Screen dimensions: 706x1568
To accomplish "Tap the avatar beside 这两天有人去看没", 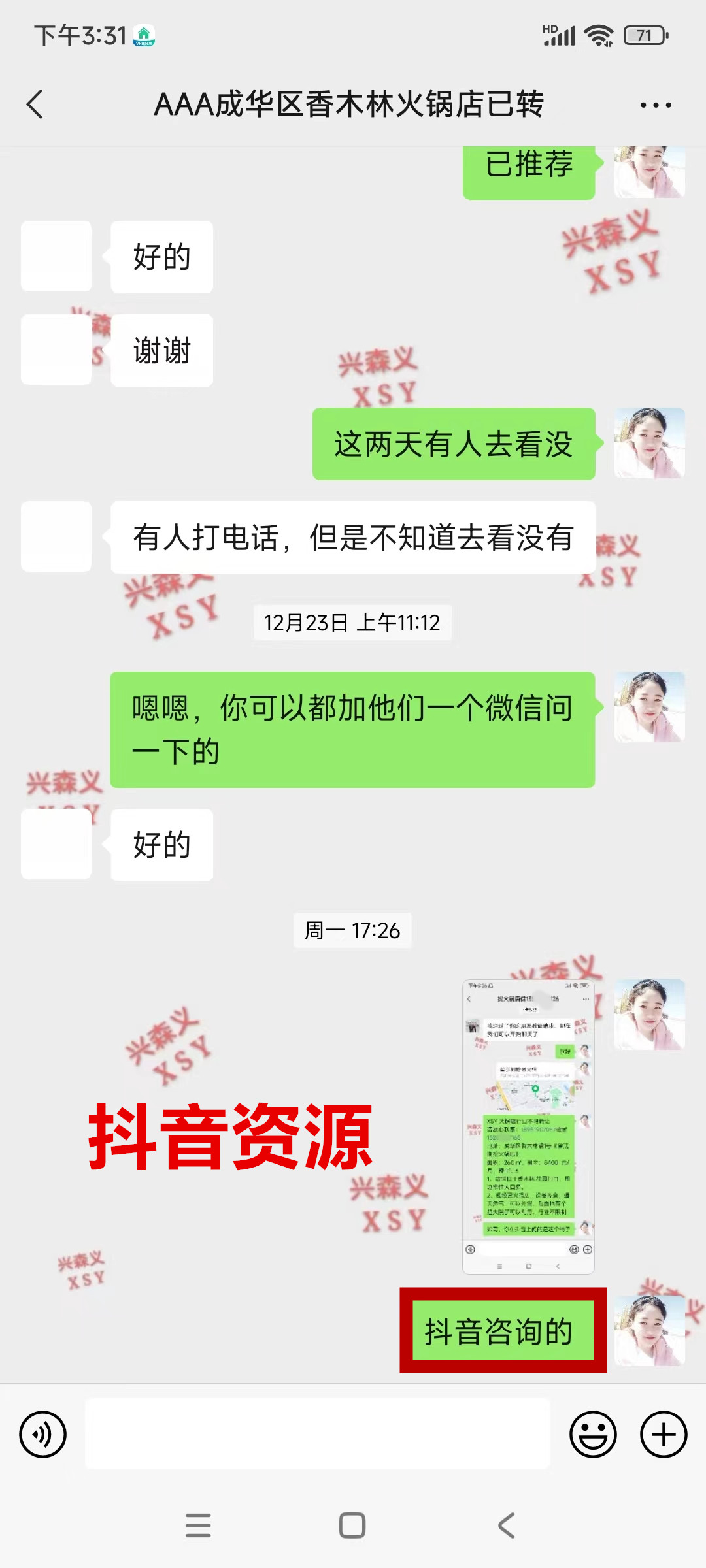I will click(x=649, y=444).
